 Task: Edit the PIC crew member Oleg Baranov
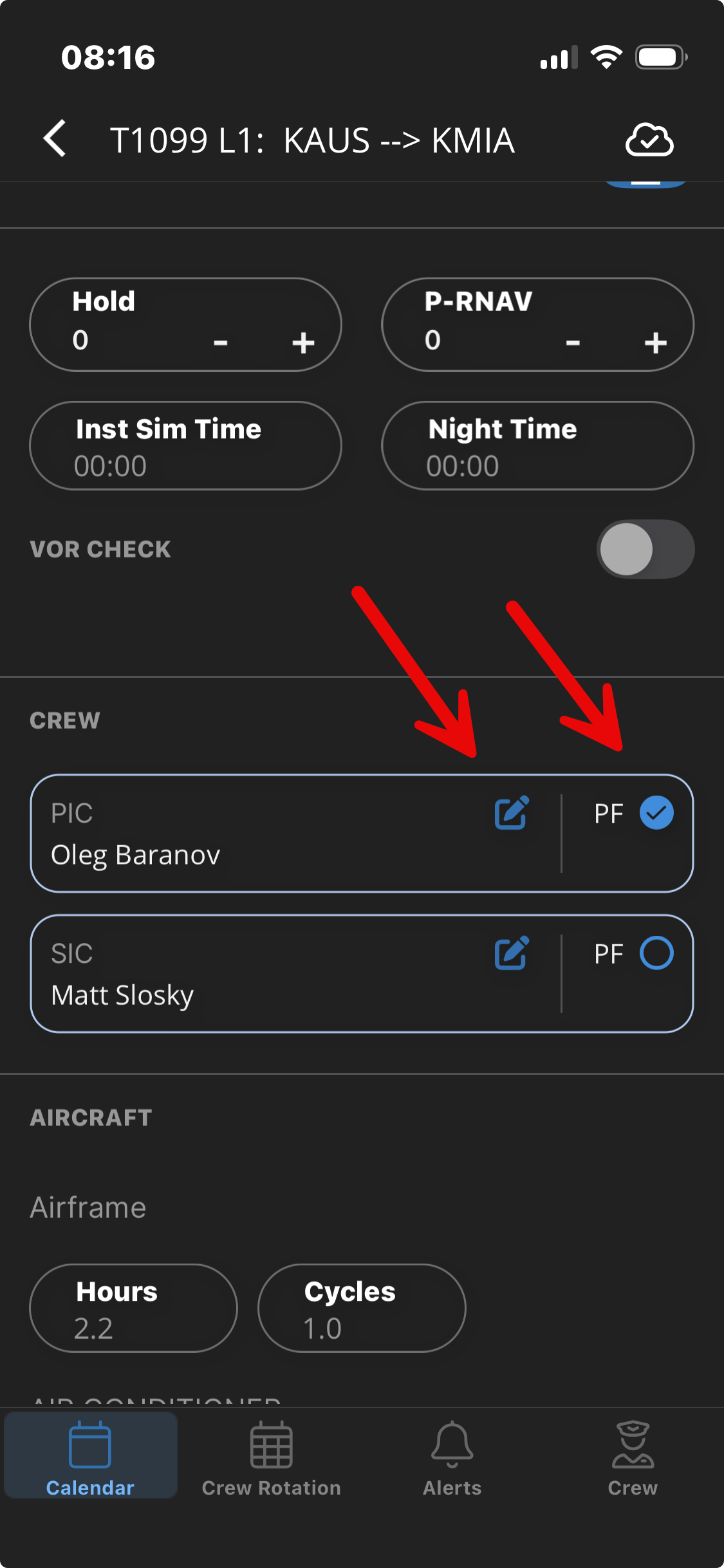click(x=512, y=812)
